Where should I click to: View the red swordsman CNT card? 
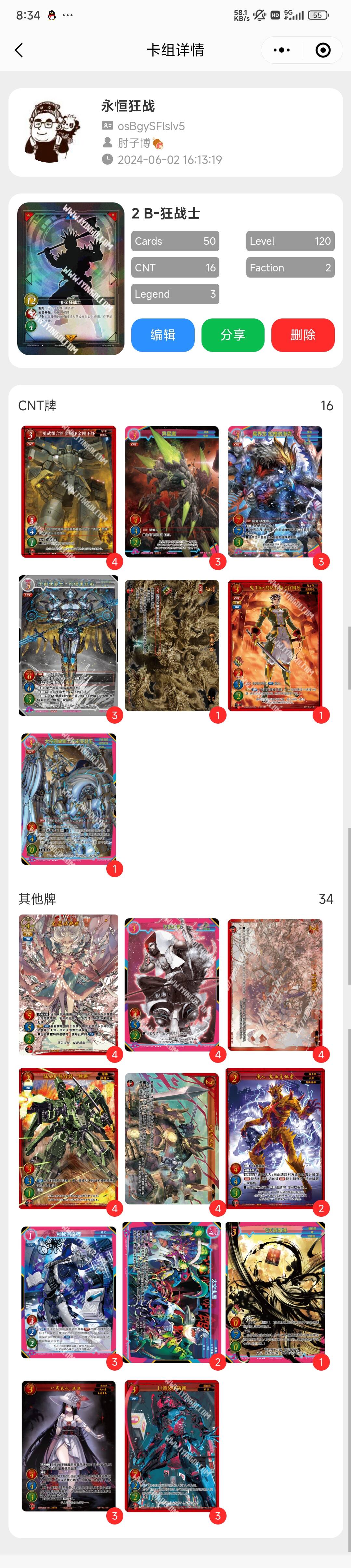(275, 645)
